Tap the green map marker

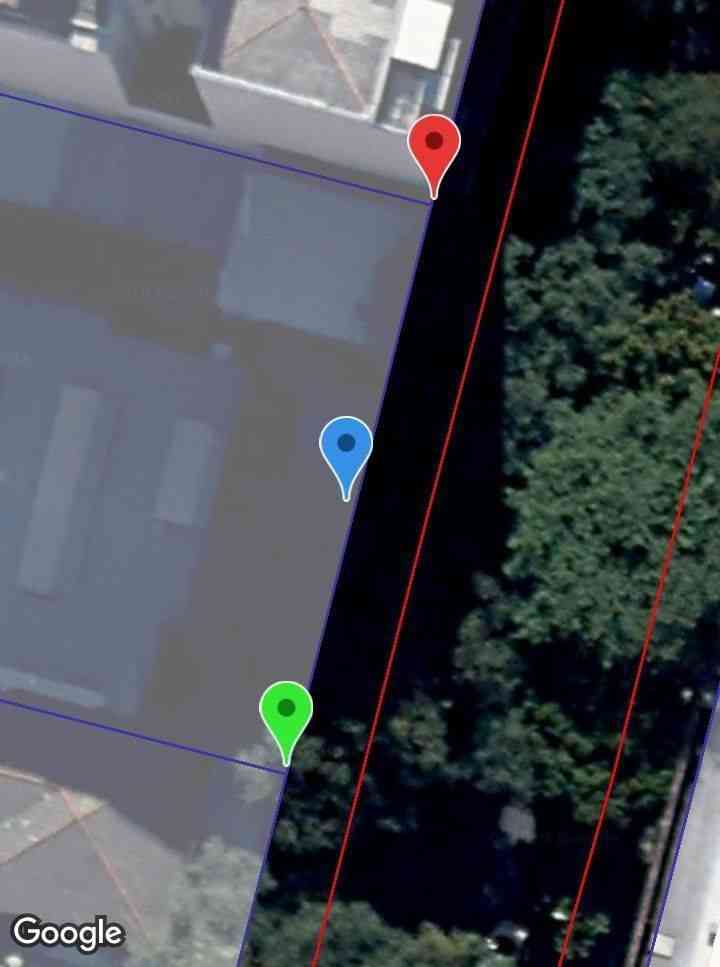(286, 712)
